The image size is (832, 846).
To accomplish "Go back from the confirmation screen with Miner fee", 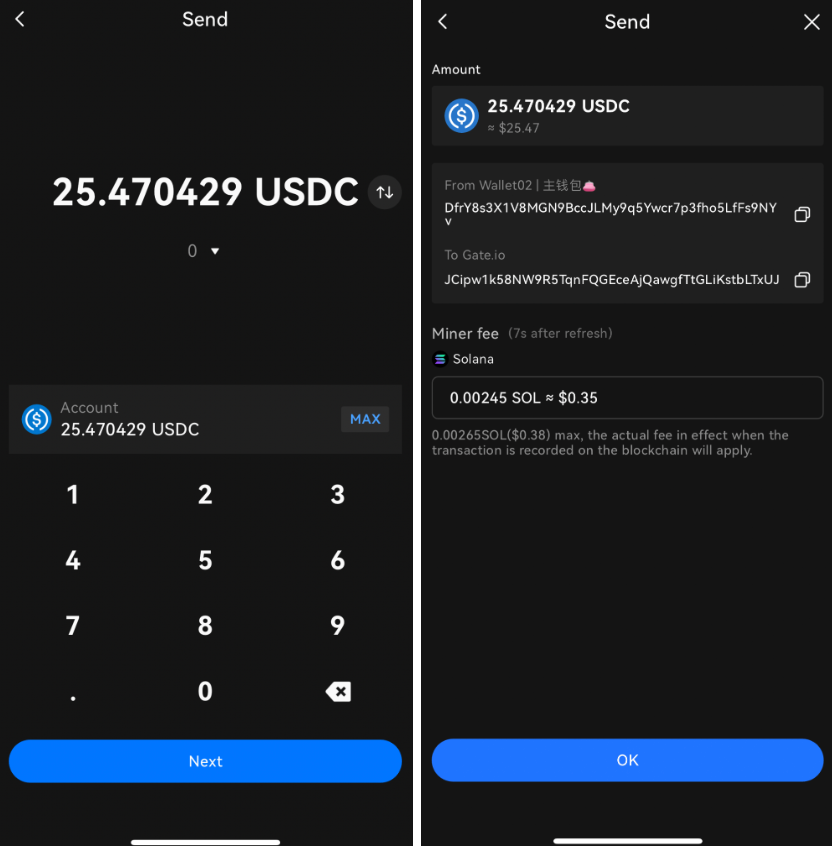I will 443,22.
